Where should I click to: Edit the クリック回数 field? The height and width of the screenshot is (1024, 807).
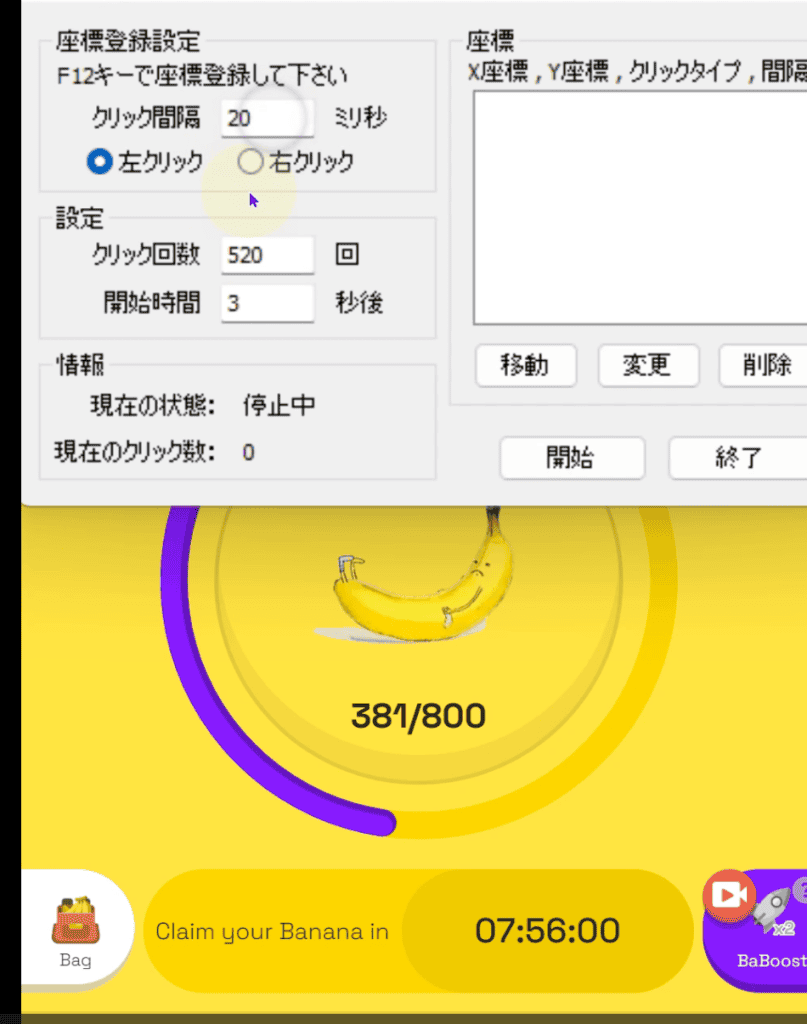267,255
